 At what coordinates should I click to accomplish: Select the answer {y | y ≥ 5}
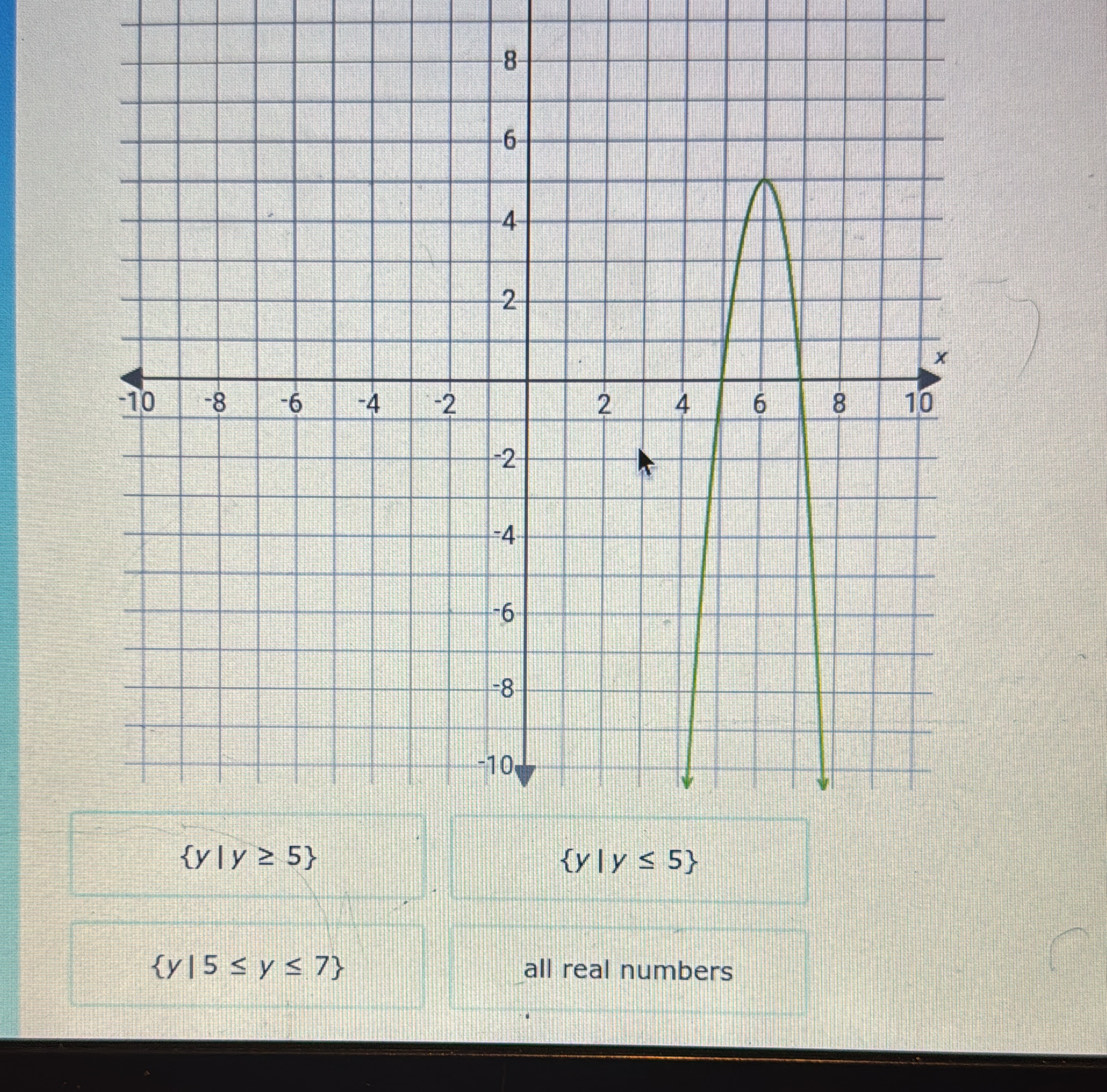click(x=248, y=856)
